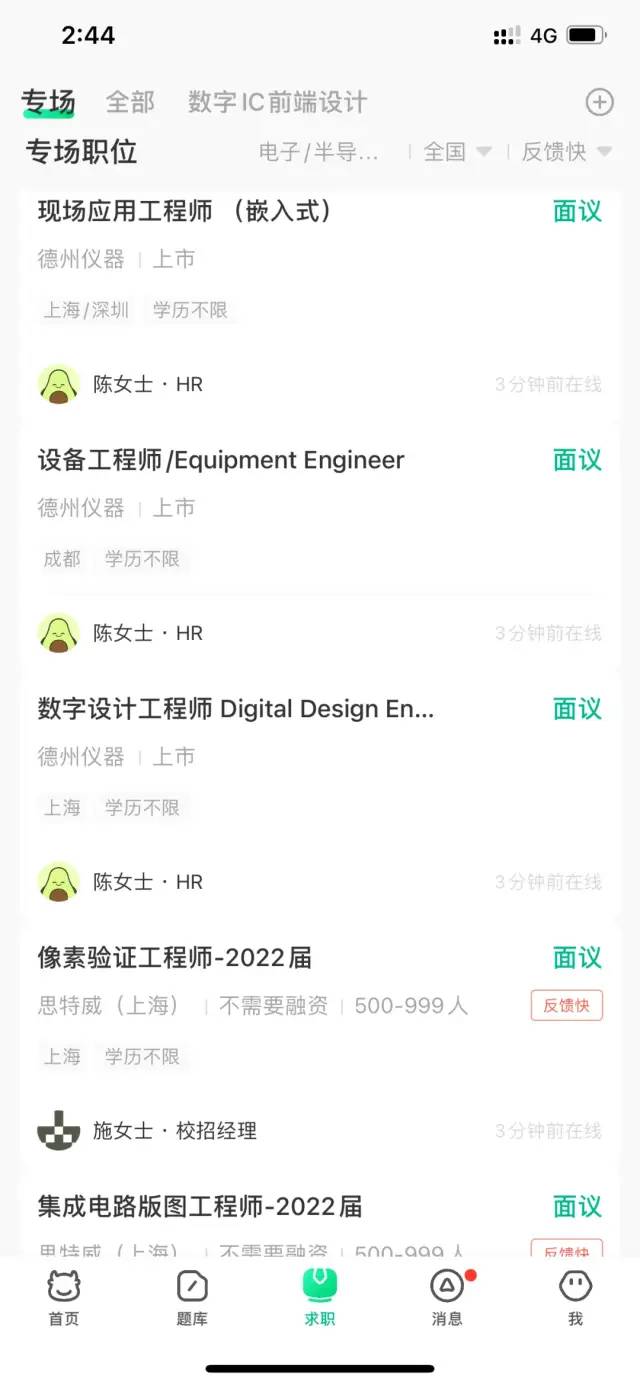
Task: Open the 电子/半导 industry filter
Action: pos(319,152)
